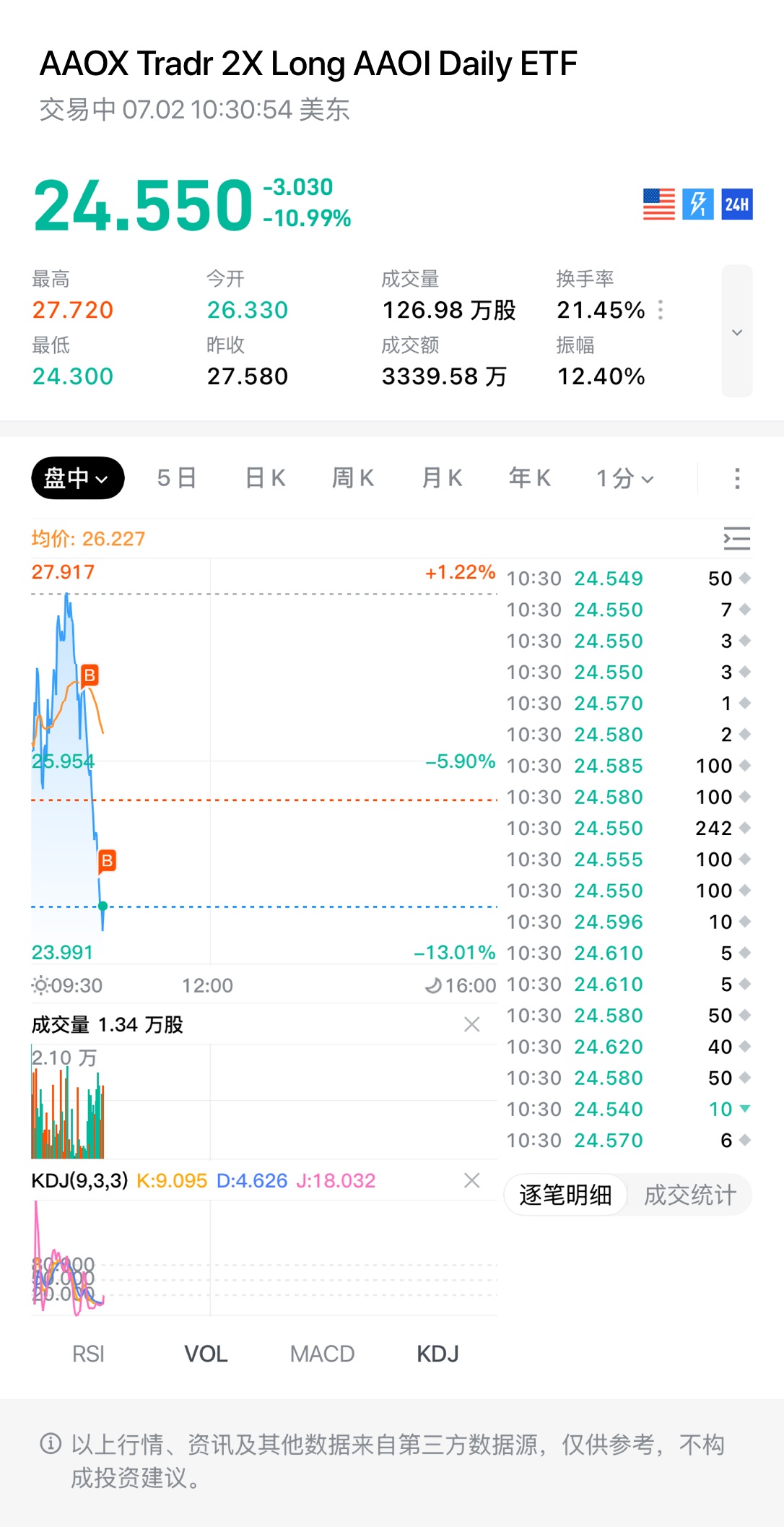Viewport: 784px width, 1527px height.
Task: Switch to 成交统计 trade statistics
Action: point(689,1195)
